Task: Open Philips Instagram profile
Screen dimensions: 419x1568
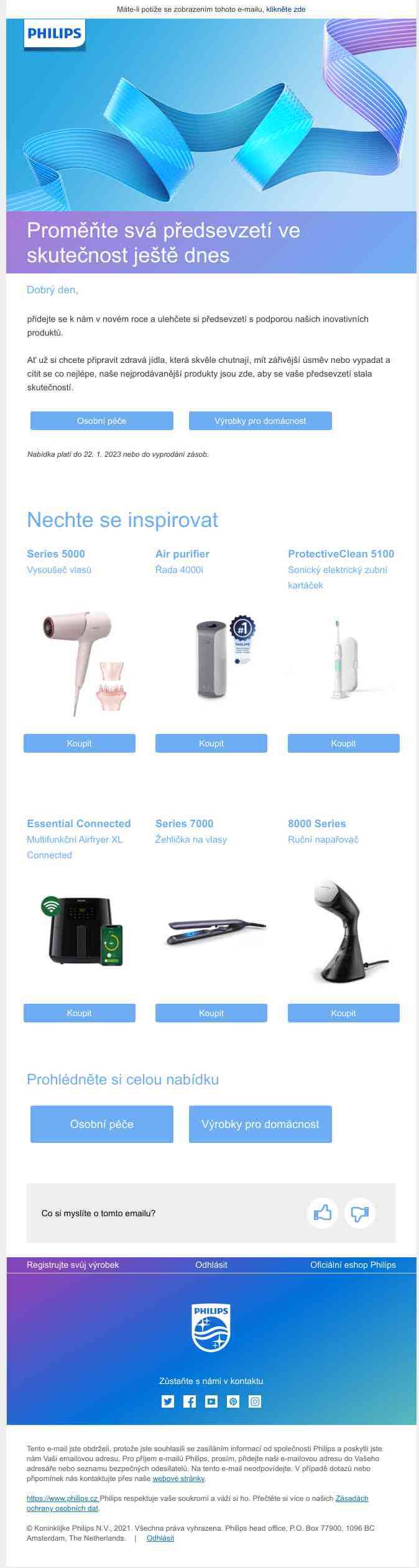Action: click(255, 1401)
